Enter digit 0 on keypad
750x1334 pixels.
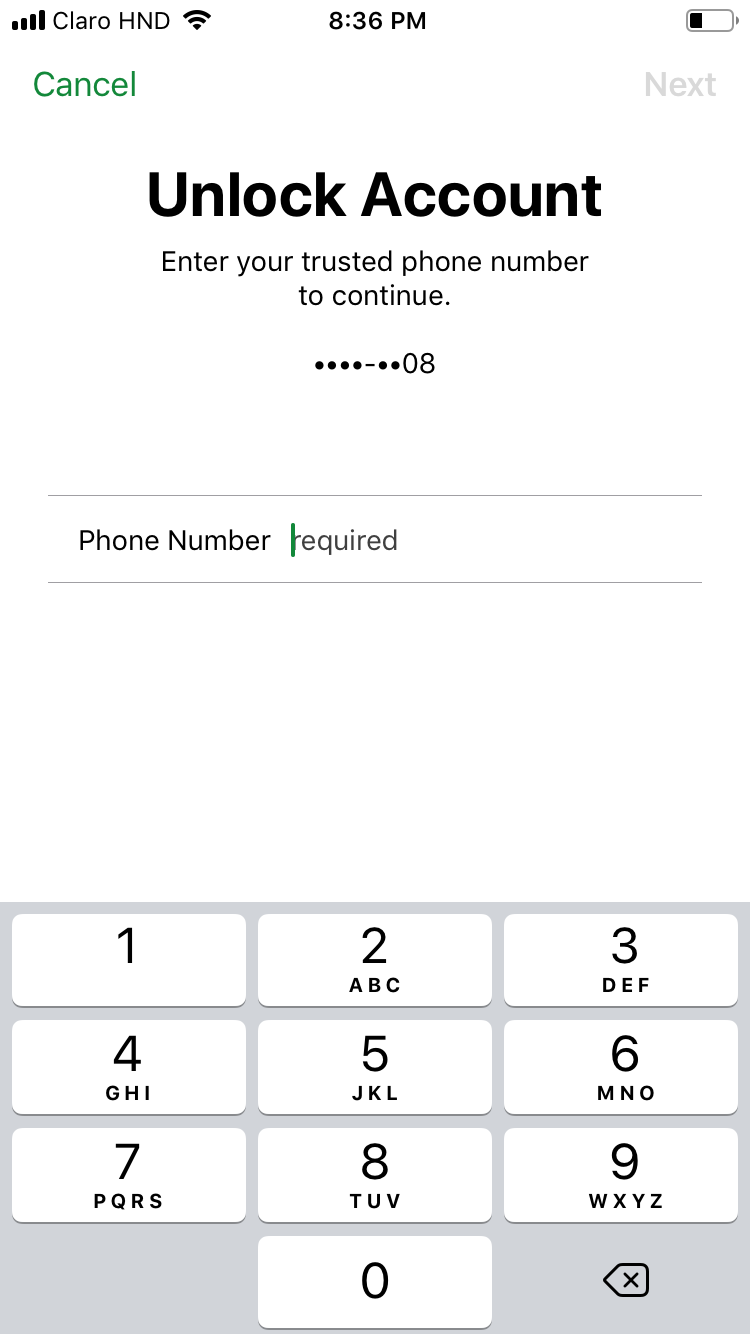pos(374,1281)
